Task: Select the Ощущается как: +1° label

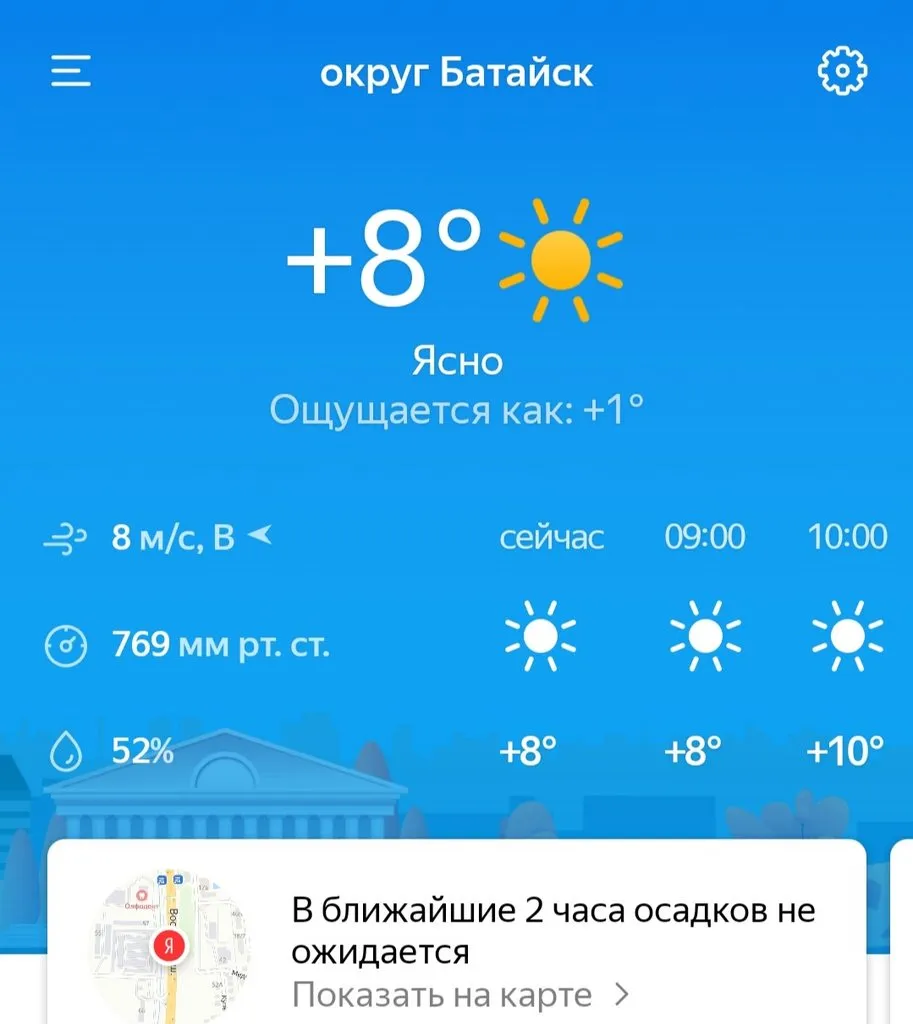Action: tap(456, 408)
